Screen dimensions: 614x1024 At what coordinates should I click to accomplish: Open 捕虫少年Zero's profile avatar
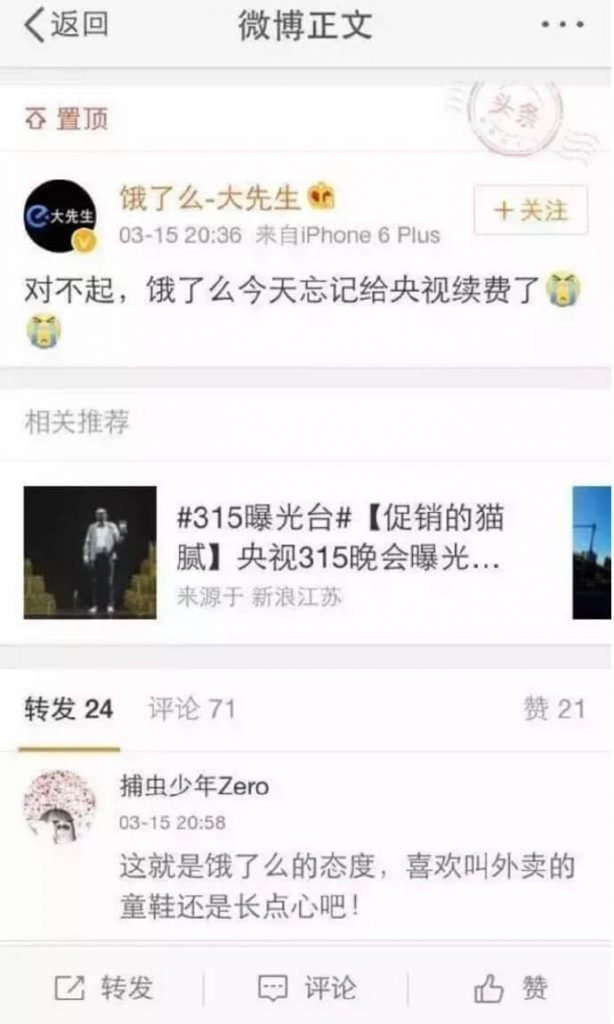point(59,806)
